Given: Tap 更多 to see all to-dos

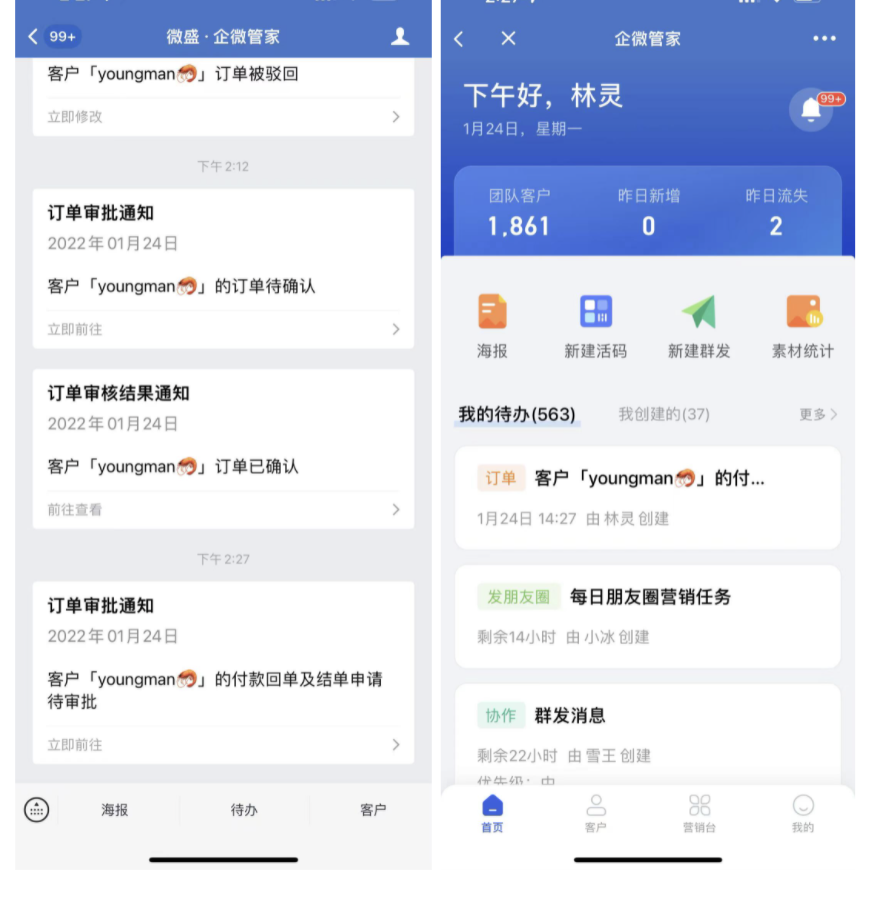Looking at the screenshot, I should pos(818,414).
